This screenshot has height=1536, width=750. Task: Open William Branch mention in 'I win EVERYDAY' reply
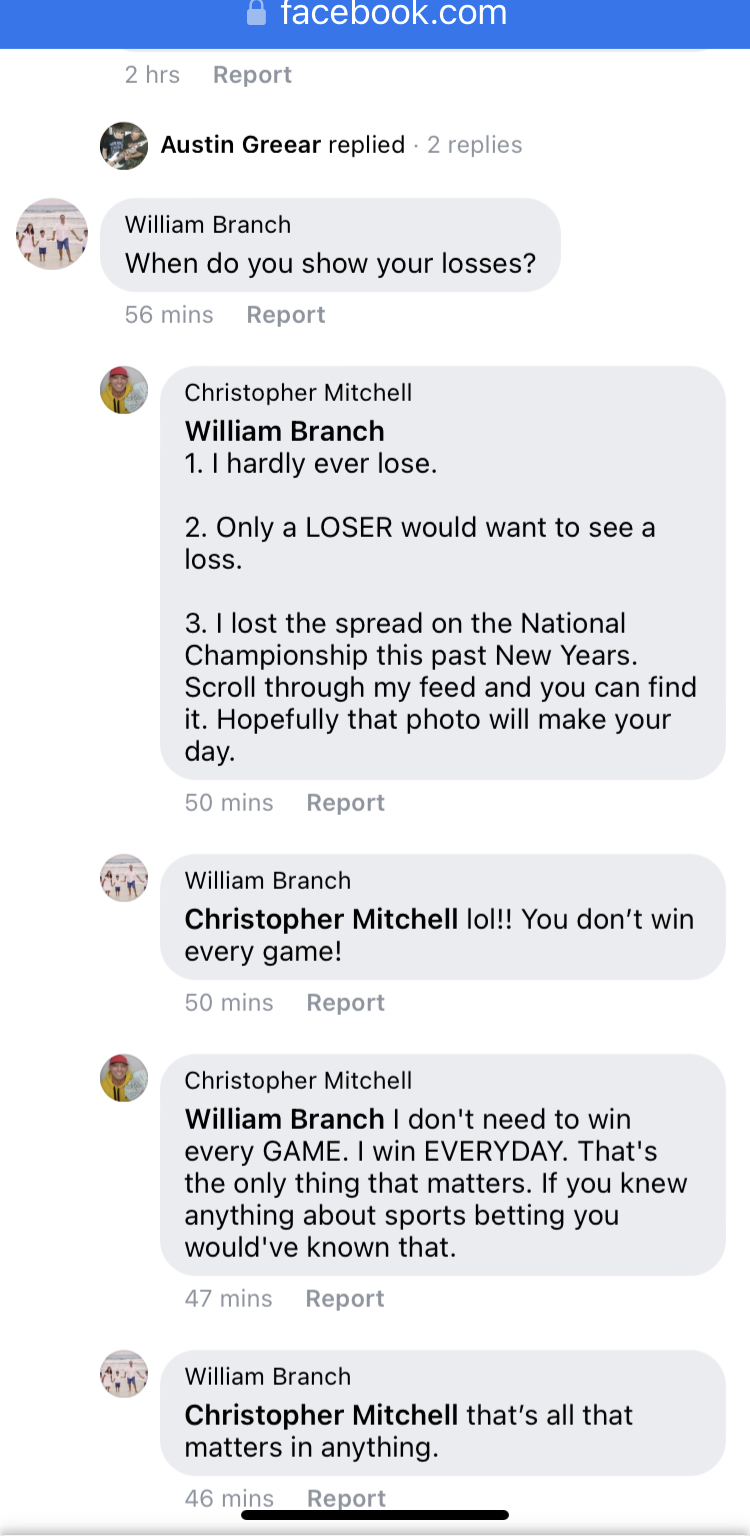[x=285, y=1120]
